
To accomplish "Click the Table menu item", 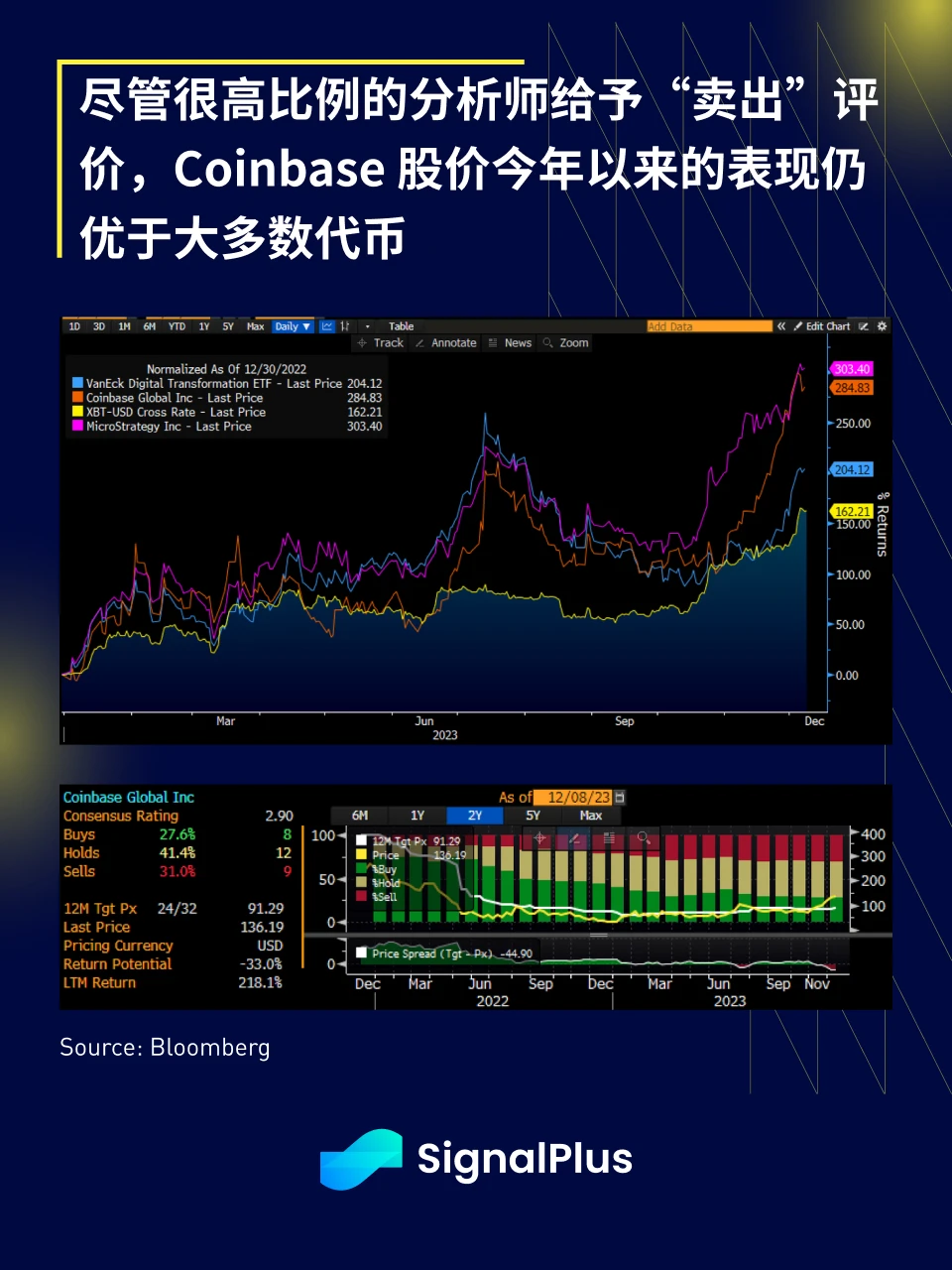I will (401, 325).
